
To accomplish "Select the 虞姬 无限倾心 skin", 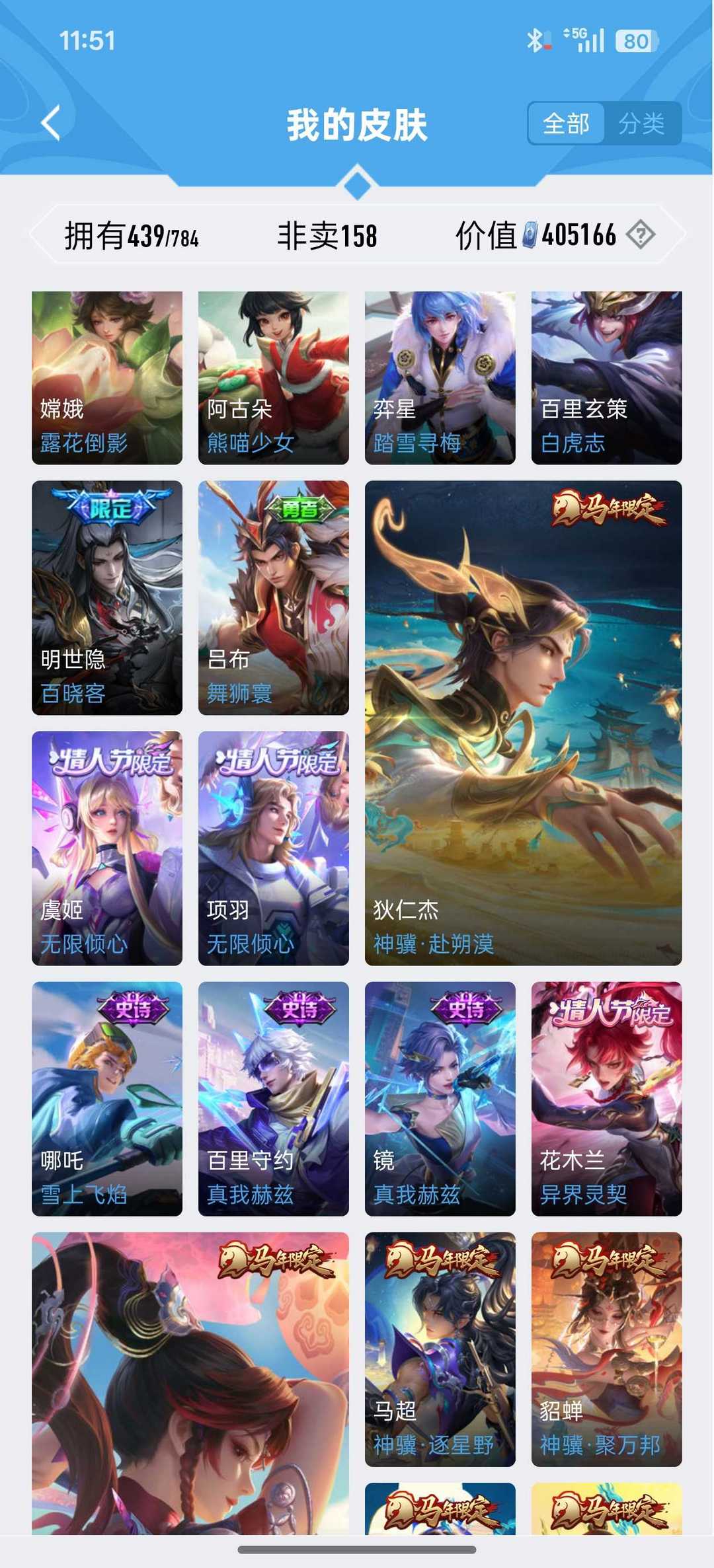I will tap(107, 848).
